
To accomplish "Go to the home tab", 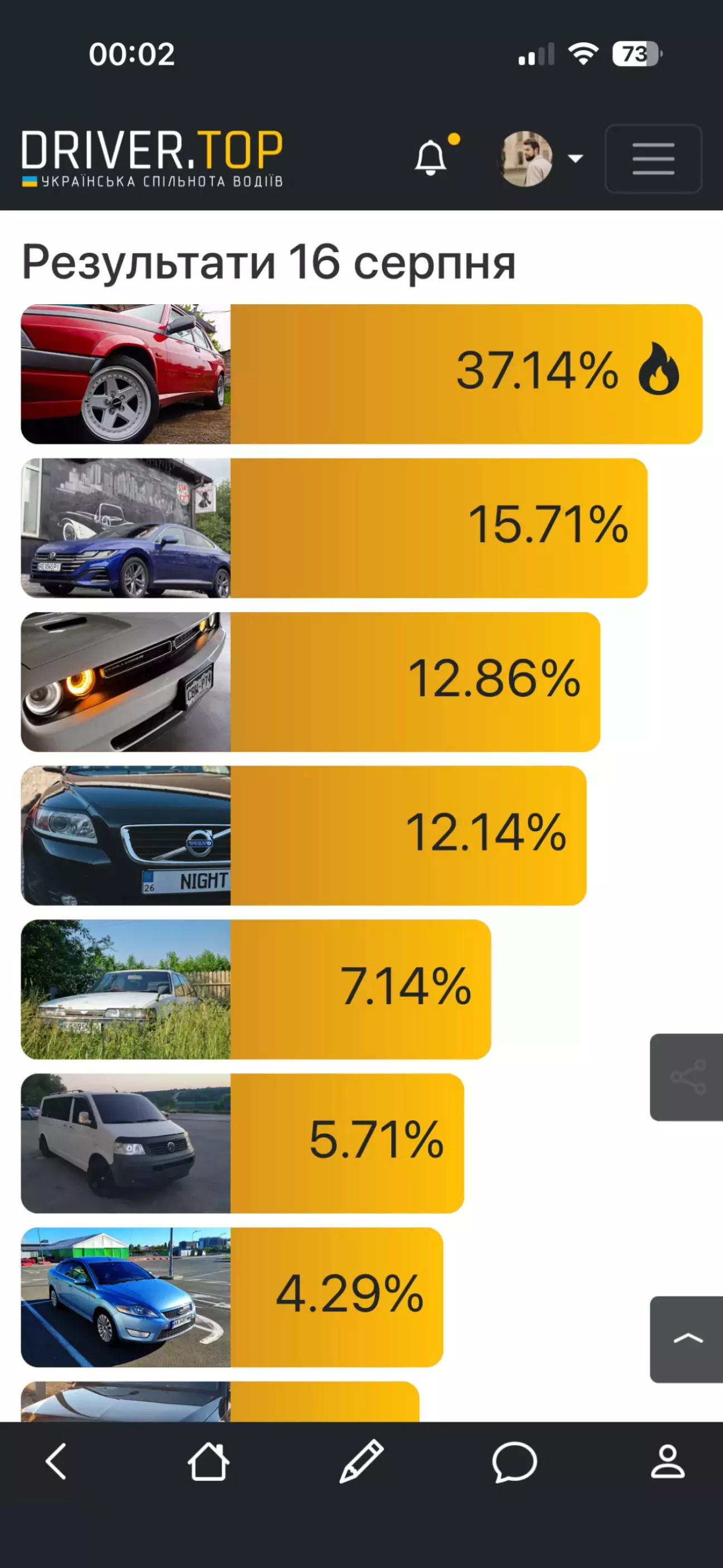I will pos(208,1461).
